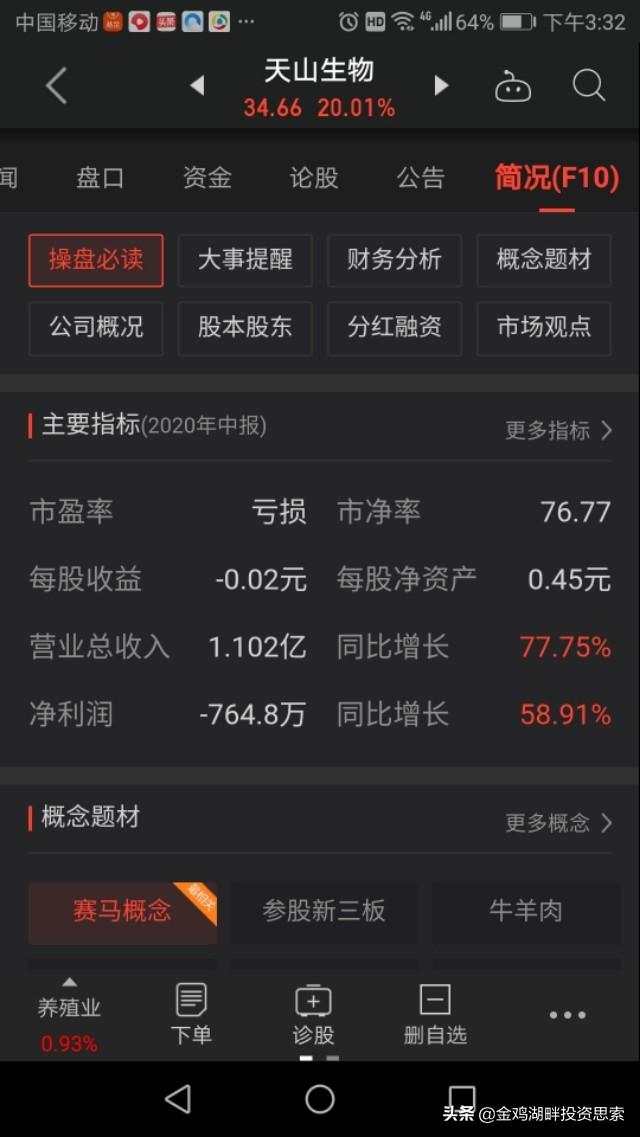Image resolution: width=640 pixels, height=1137 pixels.
Task: Tap 下单 to place an order
Action: (191, 1012)
